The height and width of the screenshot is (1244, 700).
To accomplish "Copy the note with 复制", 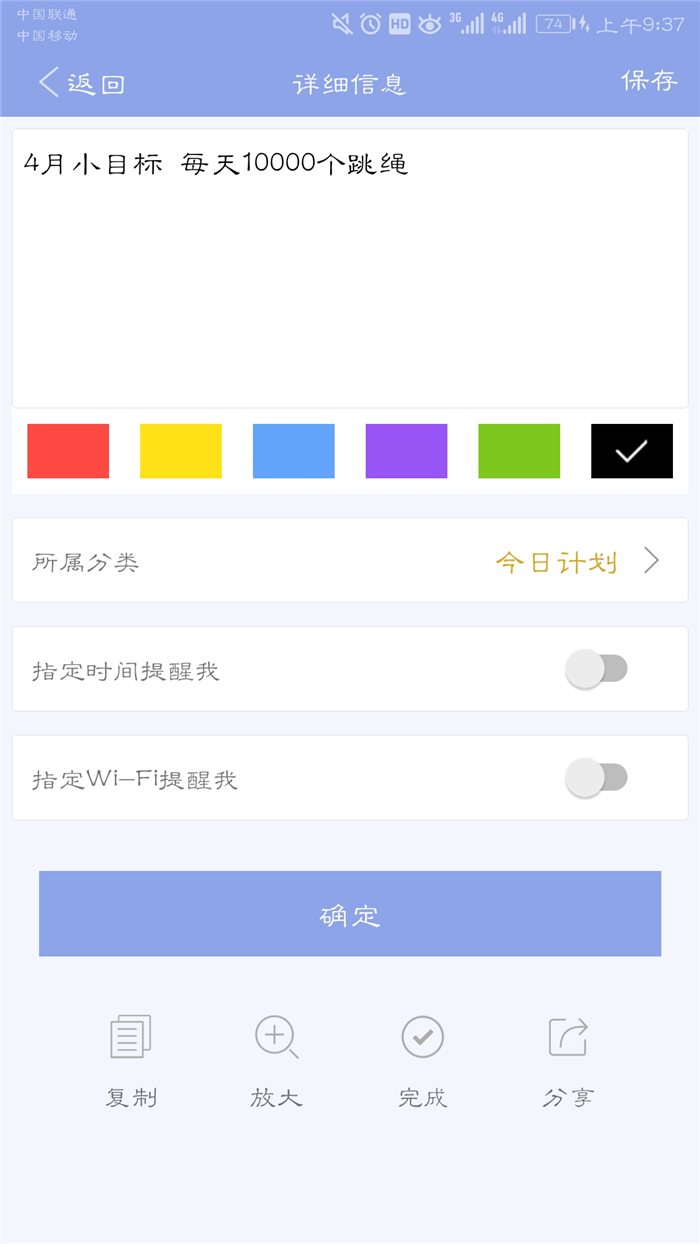I will click(x=131, y=1061).
